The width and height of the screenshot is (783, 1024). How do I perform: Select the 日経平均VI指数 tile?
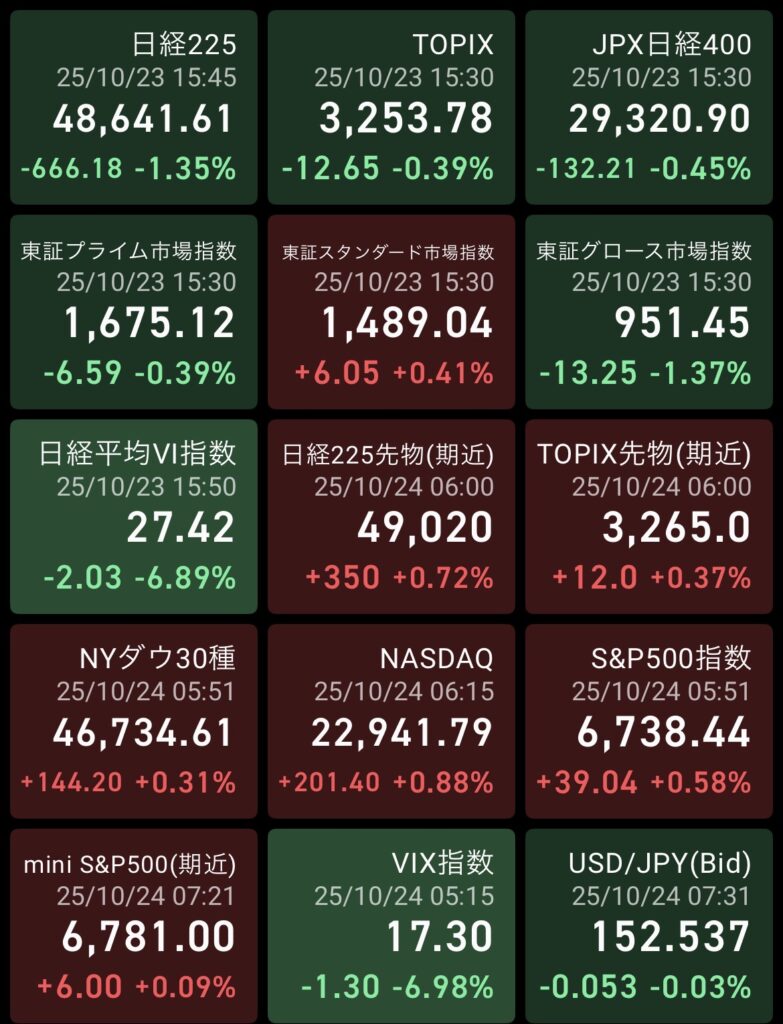pos(134,516)
